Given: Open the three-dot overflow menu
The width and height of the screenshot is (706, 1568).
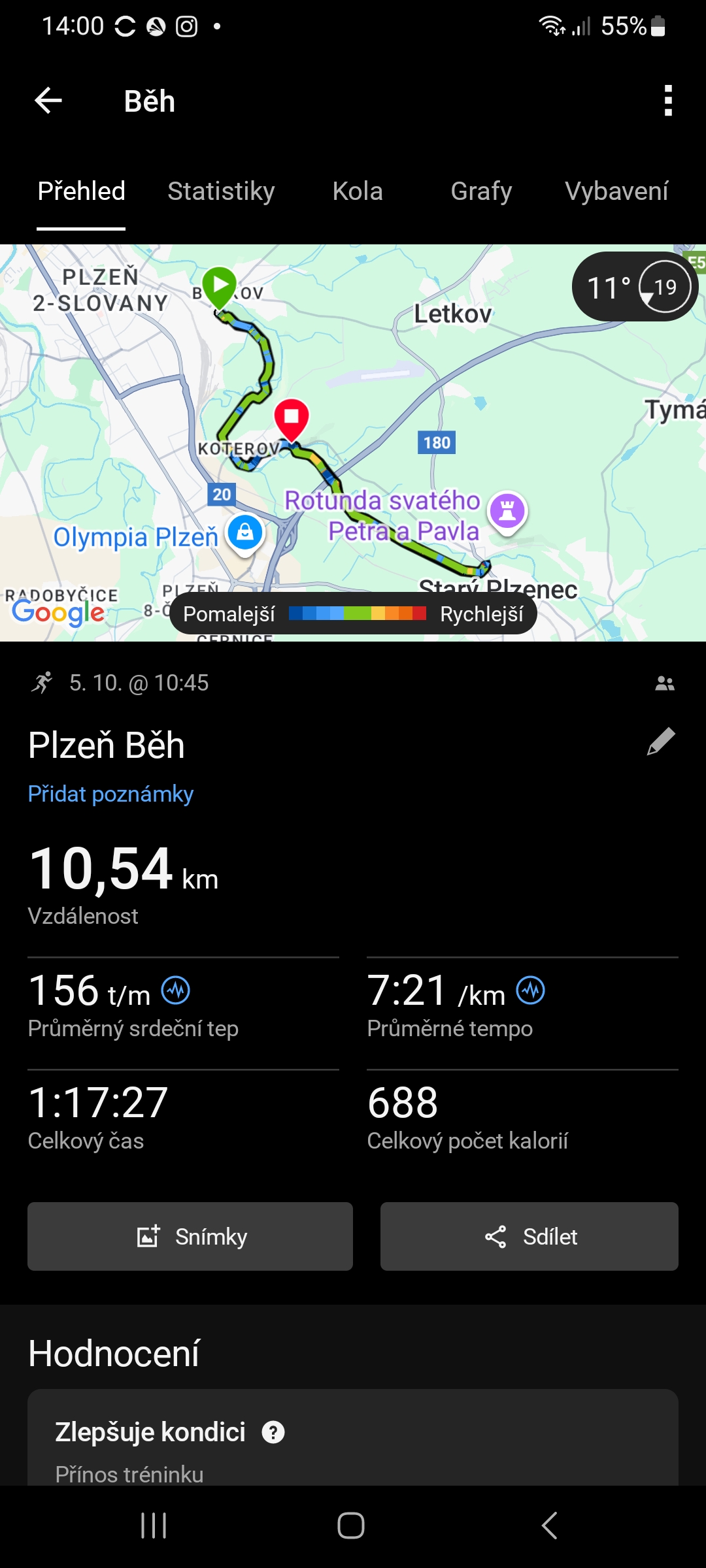Looking at the screenshot, I should point(667,101).
